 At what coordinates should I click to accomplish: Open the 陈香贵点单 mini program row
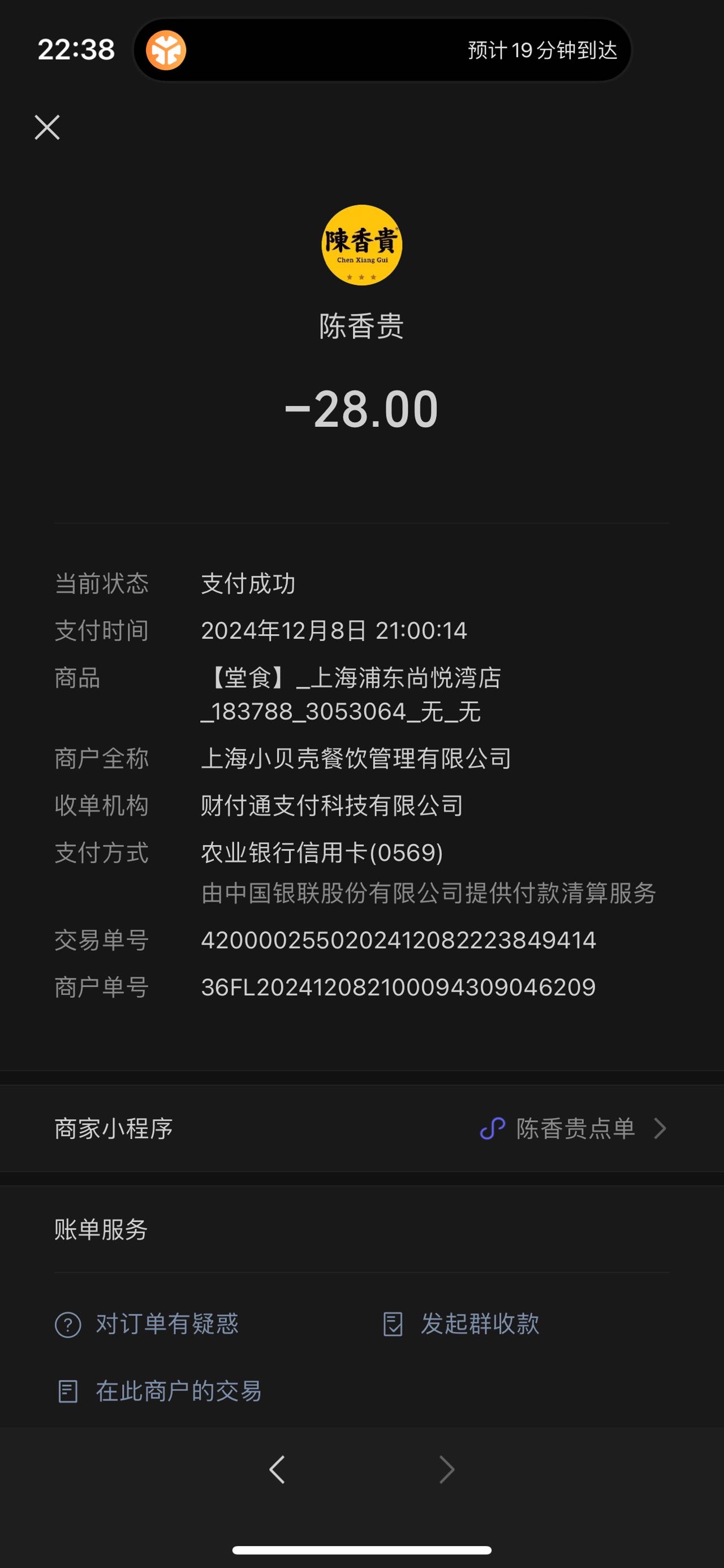click(361, 1129)
